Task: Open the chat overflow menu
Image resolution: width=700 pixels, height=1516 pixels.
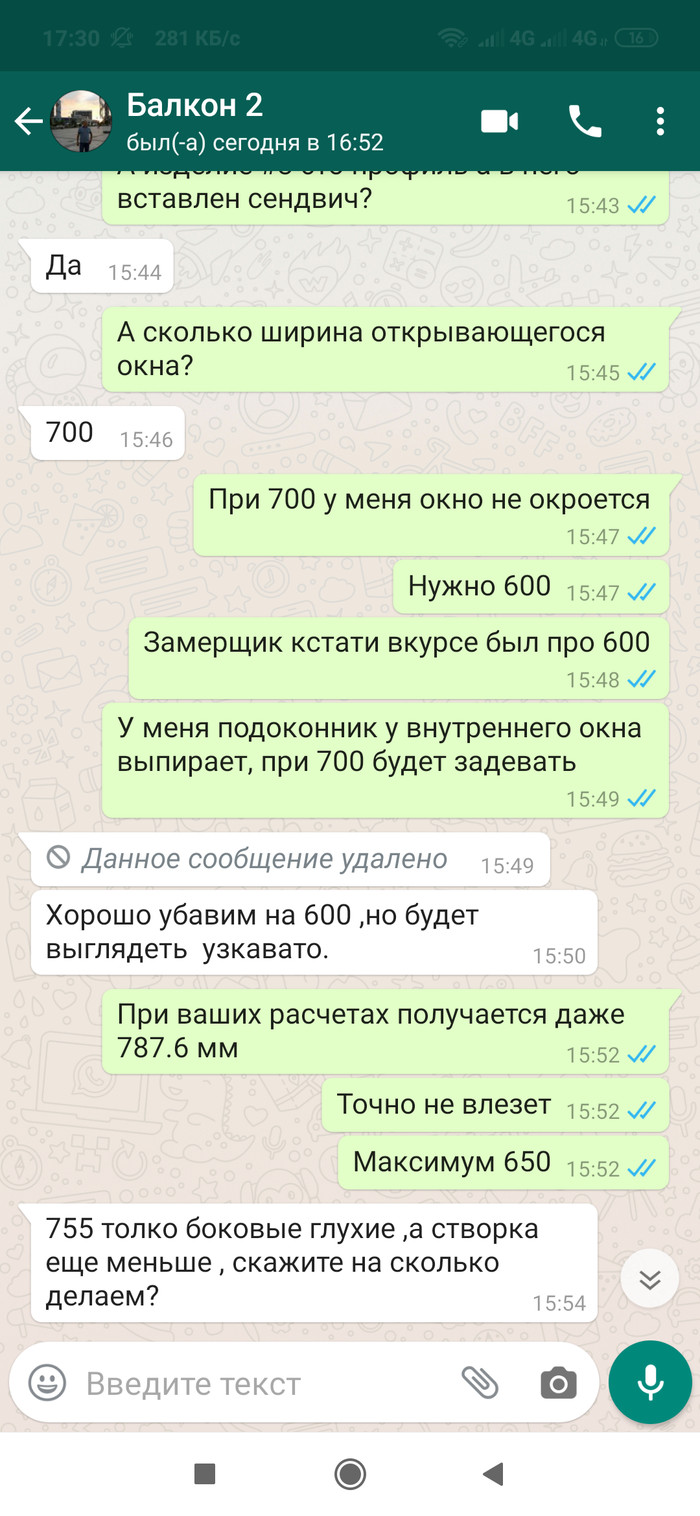Action: tap(660, 122)
